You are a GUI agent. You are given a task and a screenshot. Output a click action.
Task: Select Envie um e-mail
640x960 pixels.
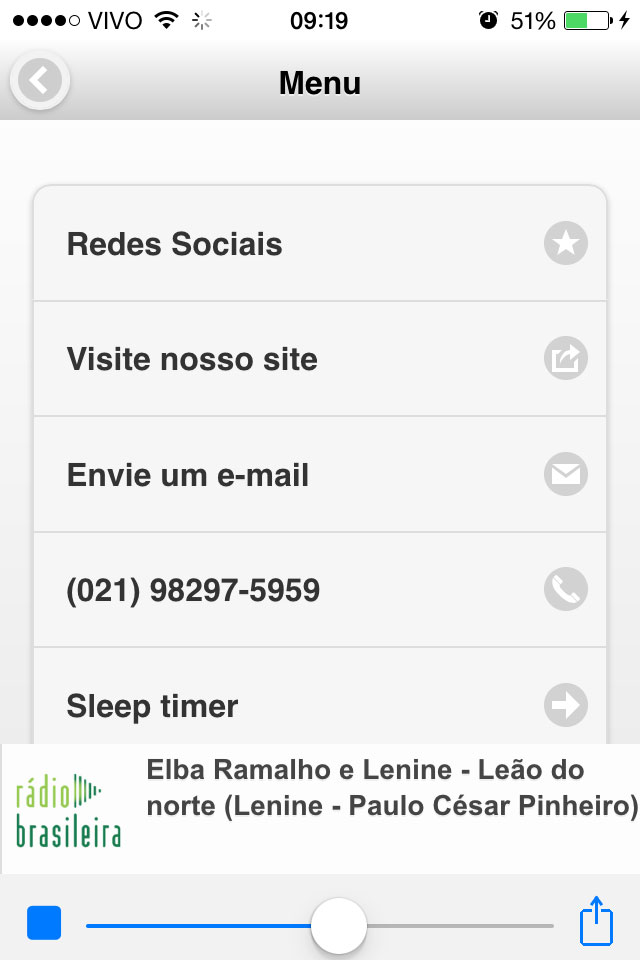pos(320,475)
